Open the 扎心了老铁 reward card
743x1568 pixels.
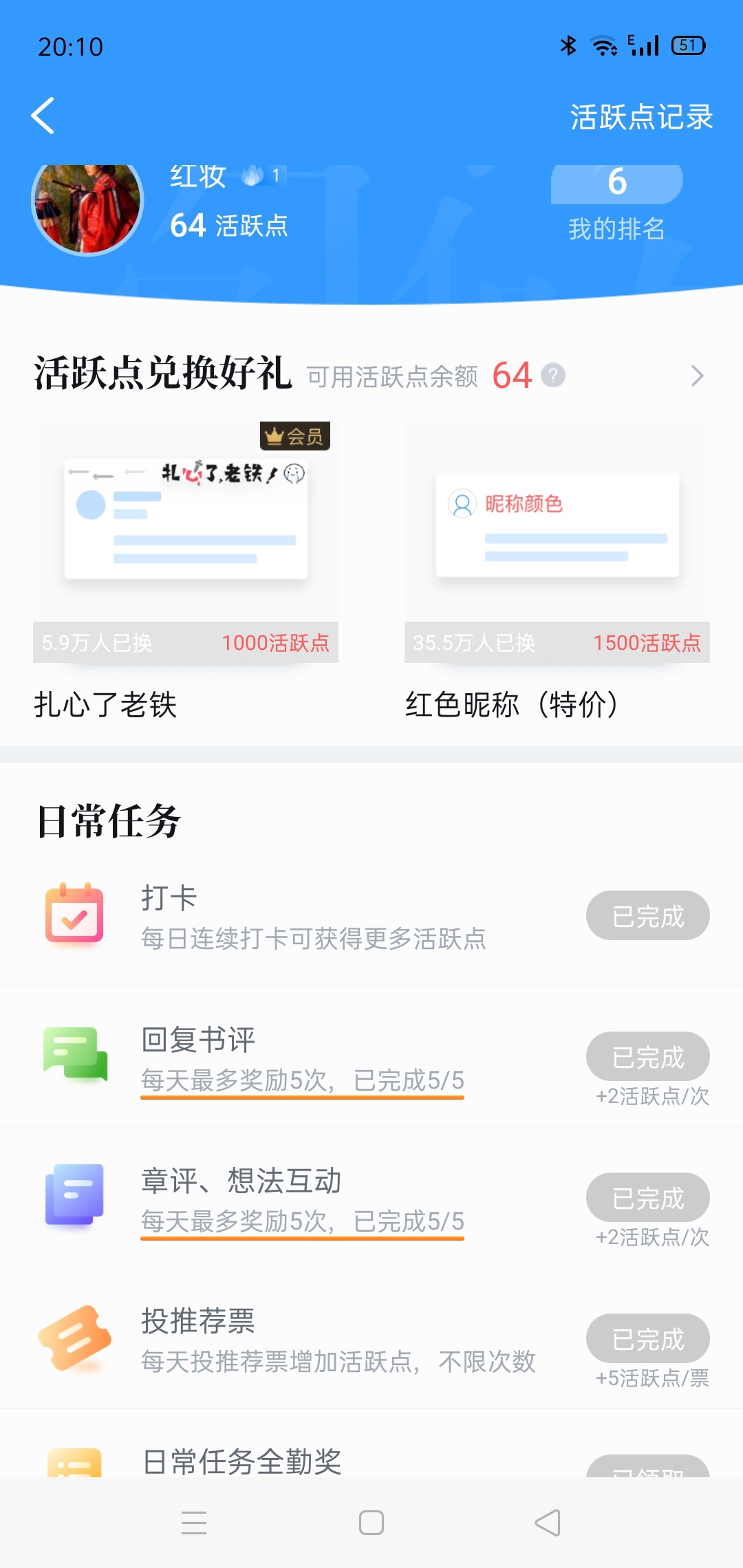click(x=186, y=571)
